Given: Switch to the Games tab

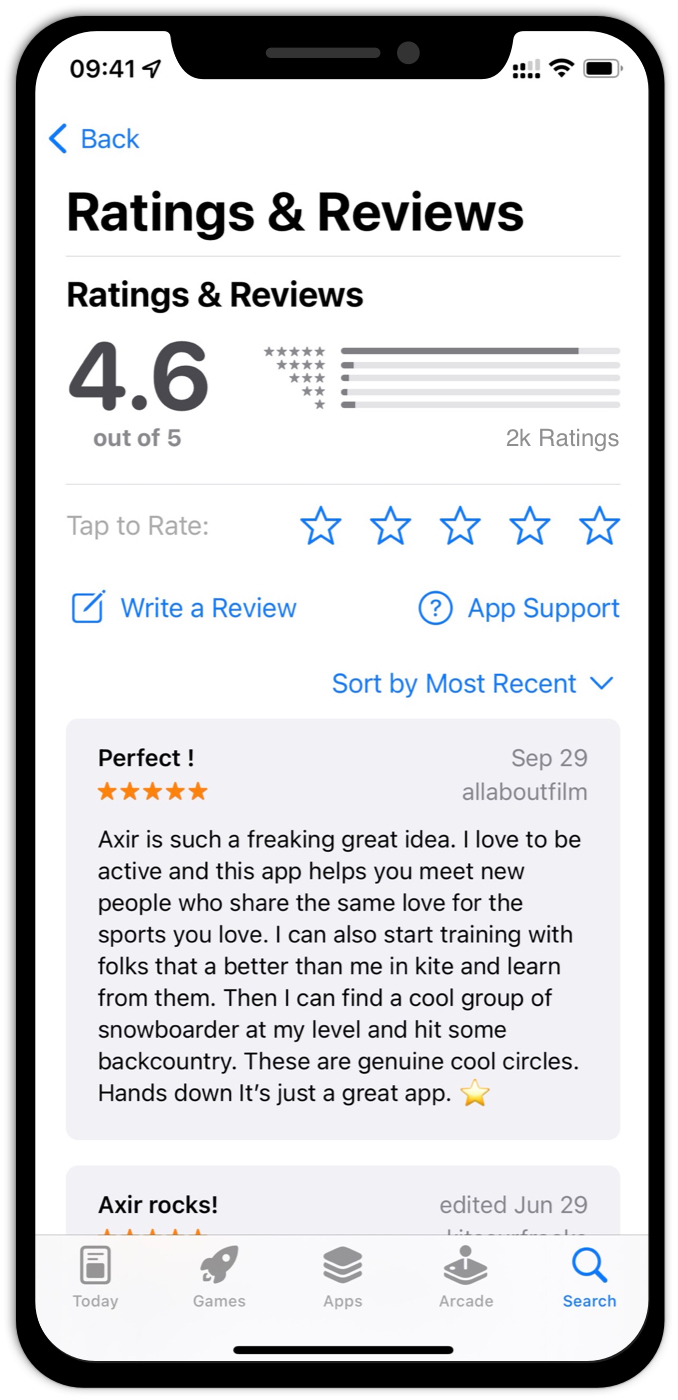Looking at the screenshot, I should coord(219,1278).
